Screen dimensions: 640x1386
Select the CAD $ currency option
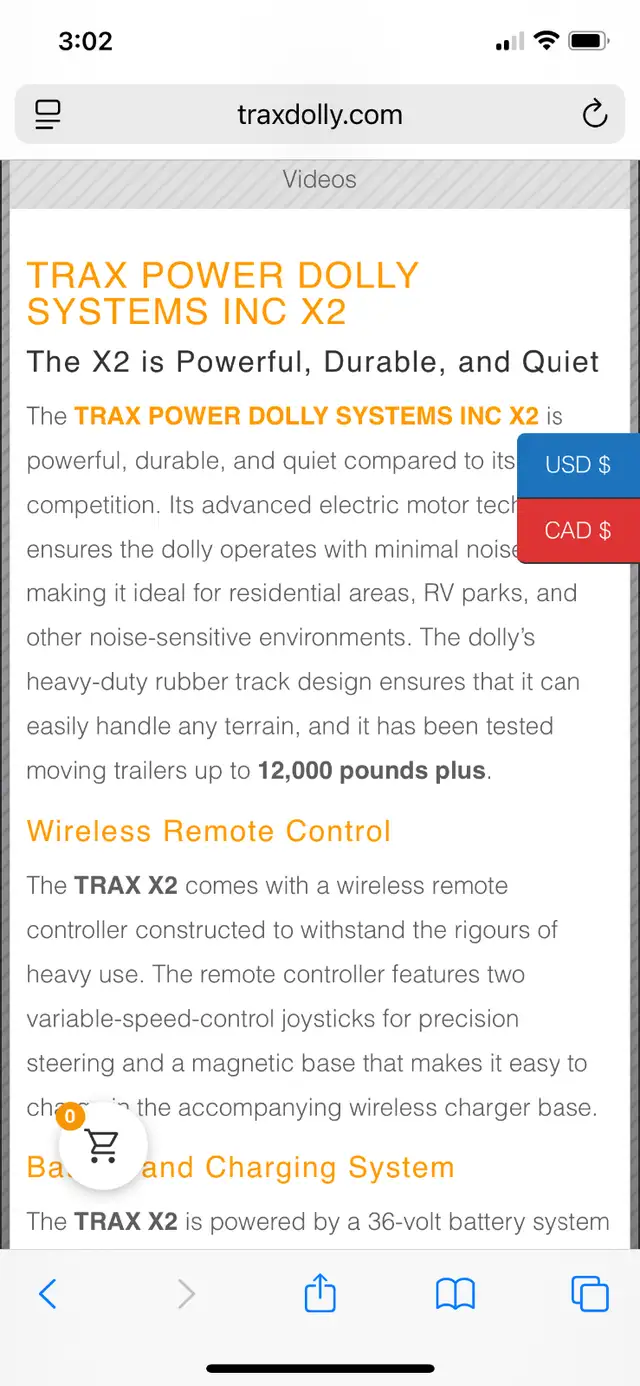tap(579, 531)
